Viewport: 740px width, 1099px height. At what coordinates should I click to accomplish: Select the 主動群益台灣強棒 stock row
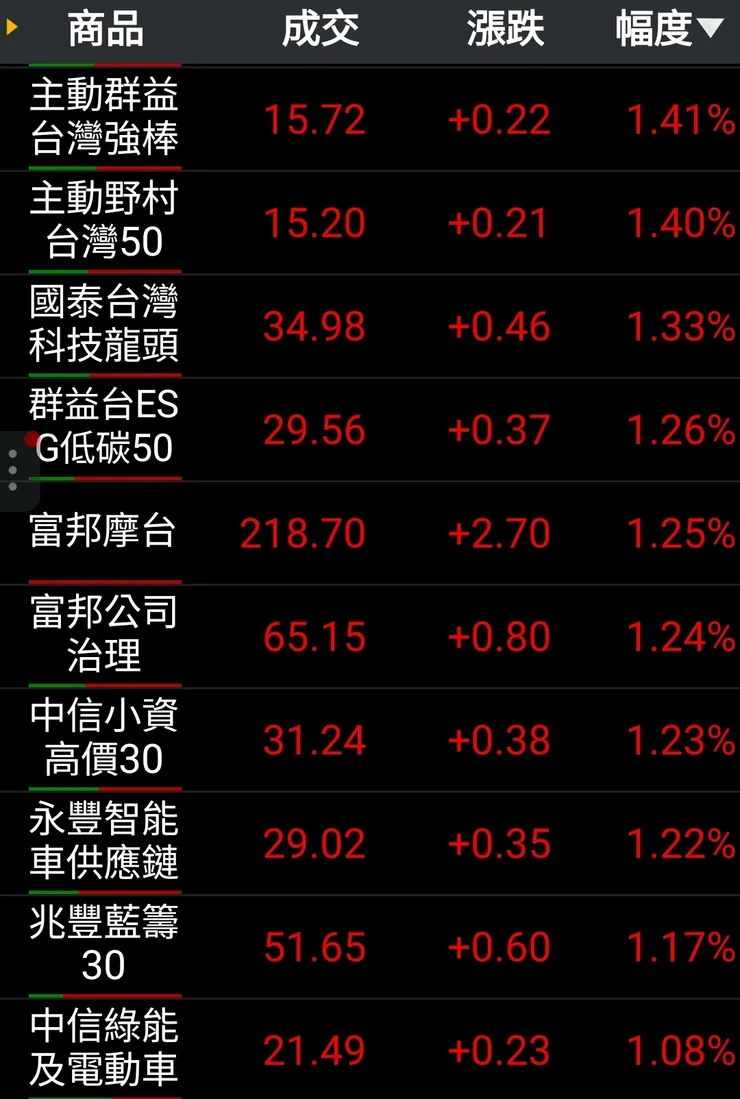104,119
